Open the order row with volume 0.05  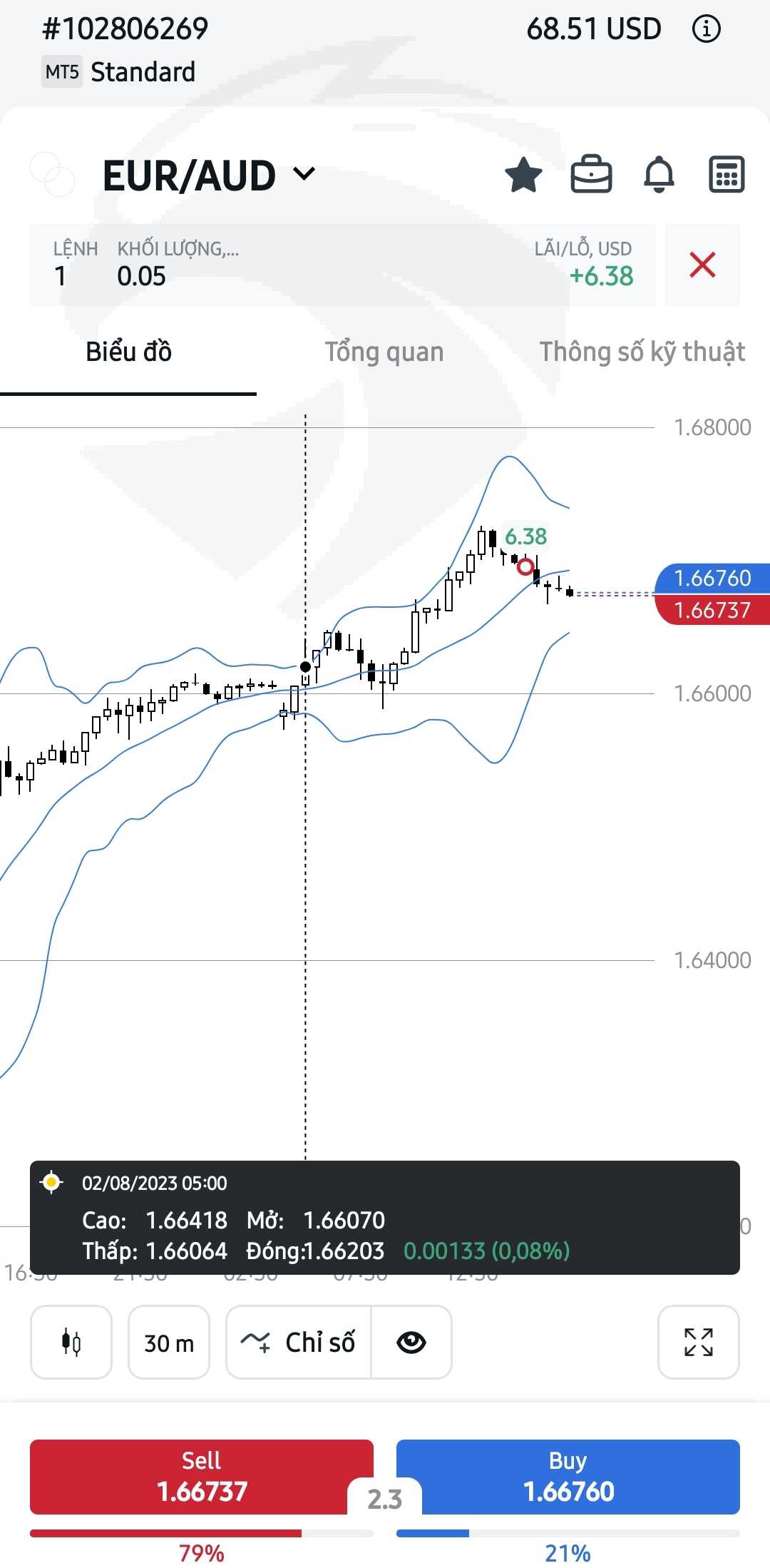tap(342, 265)
